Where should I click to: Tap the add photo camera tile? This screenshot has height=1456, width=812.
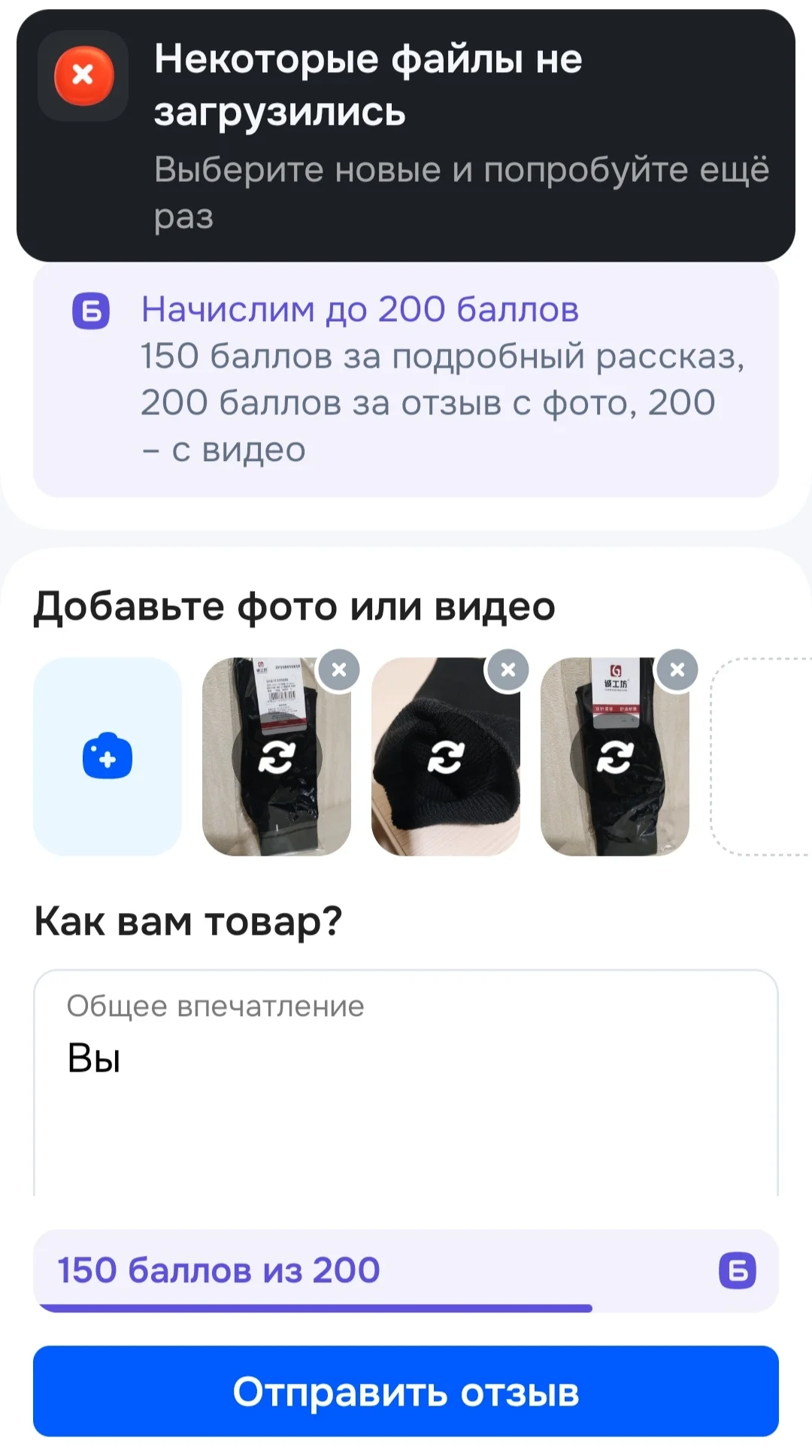(x=108, y=757)
